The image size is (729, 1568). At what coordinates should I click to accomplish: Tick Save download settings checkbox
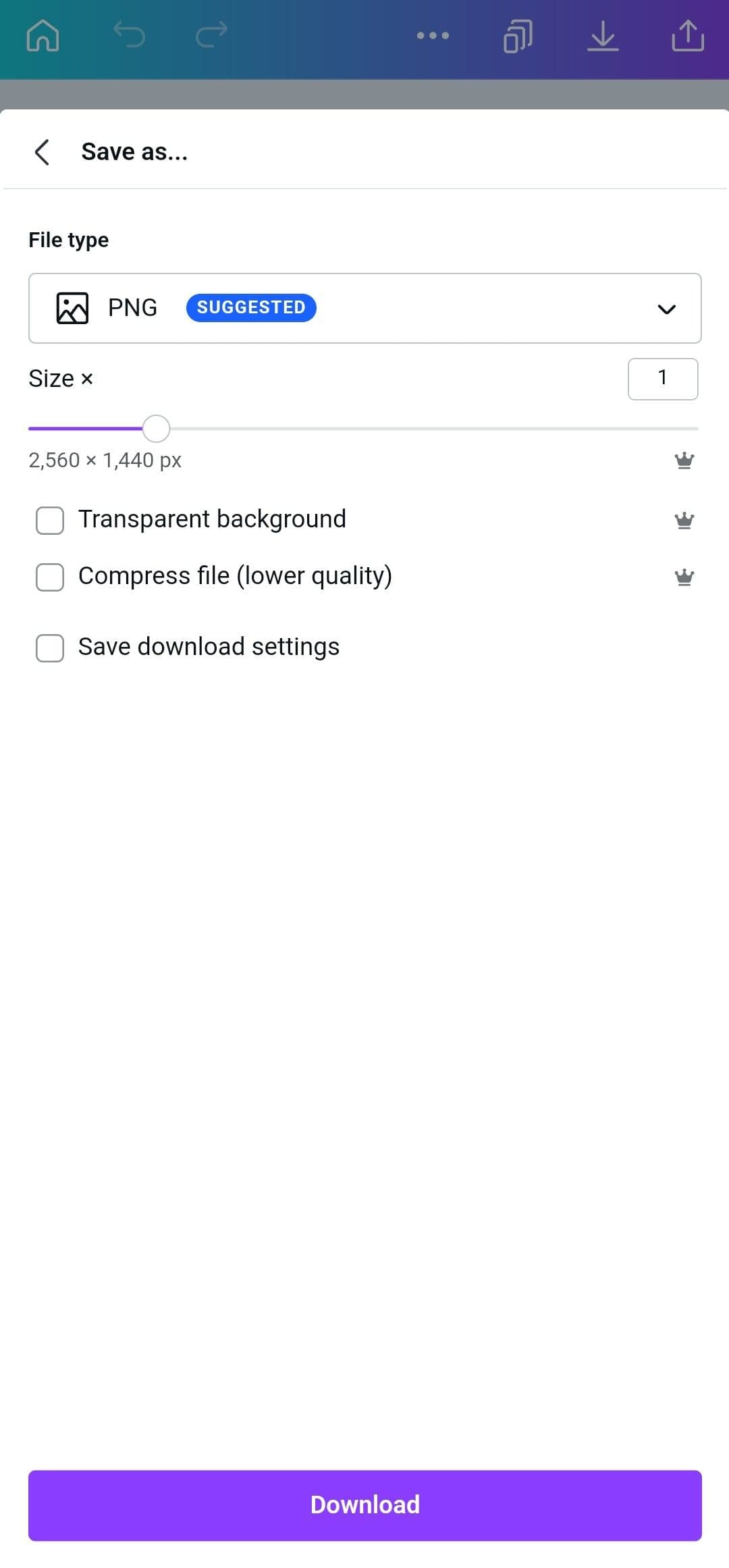click(50, 648)
